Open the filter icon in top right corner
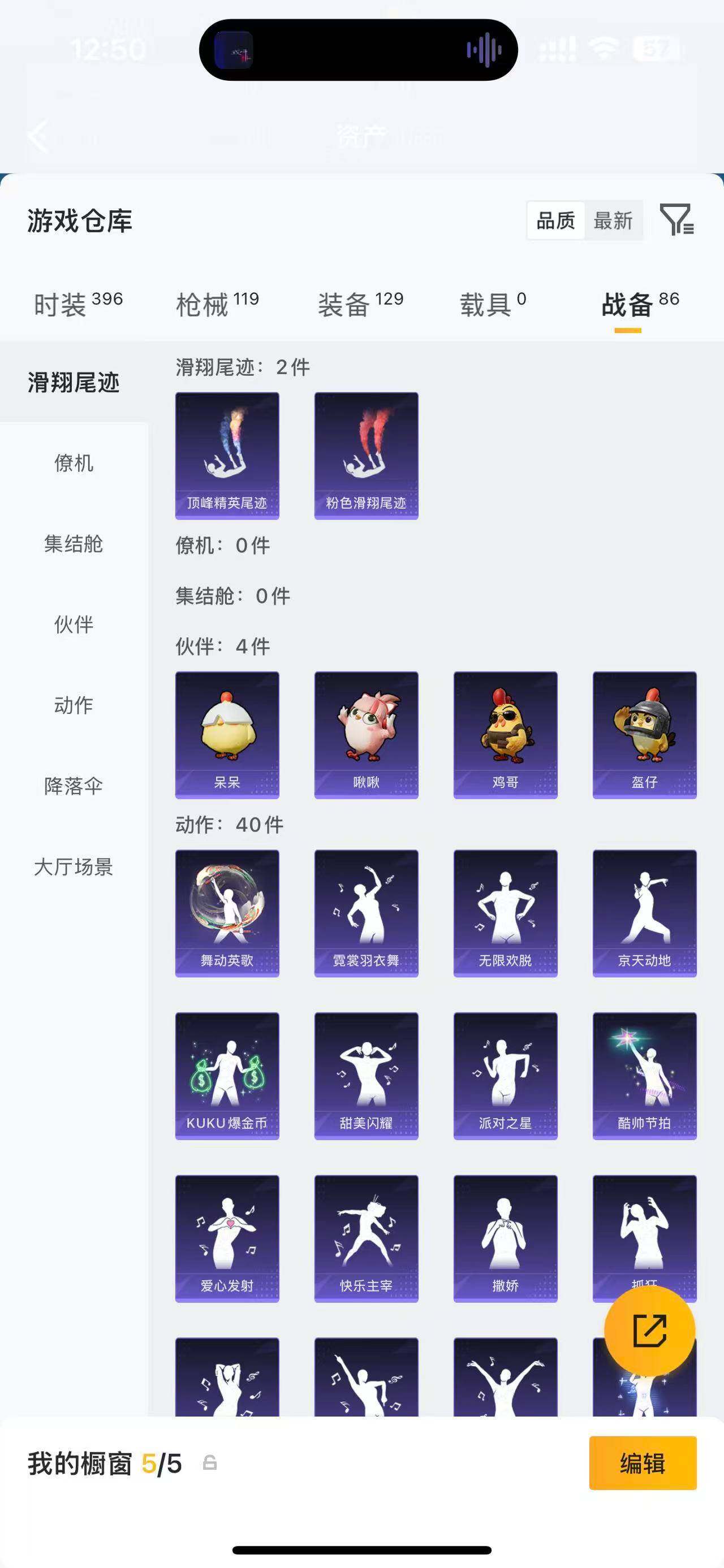Viewport: 724px width, 1568px height. (678, 222)
